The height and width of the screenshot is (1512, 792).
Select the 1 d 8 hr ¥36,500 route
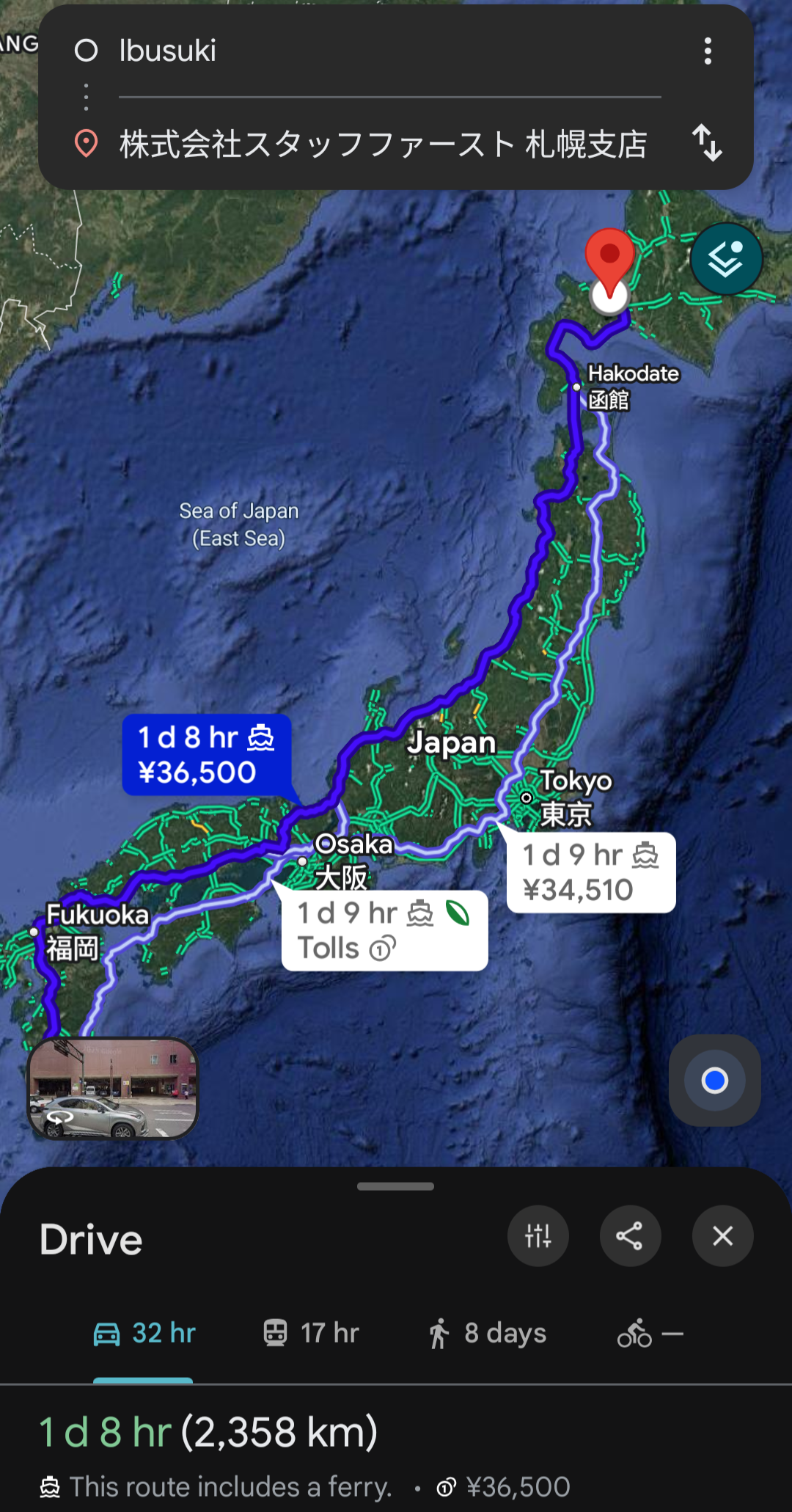click(x=206, y=755)
